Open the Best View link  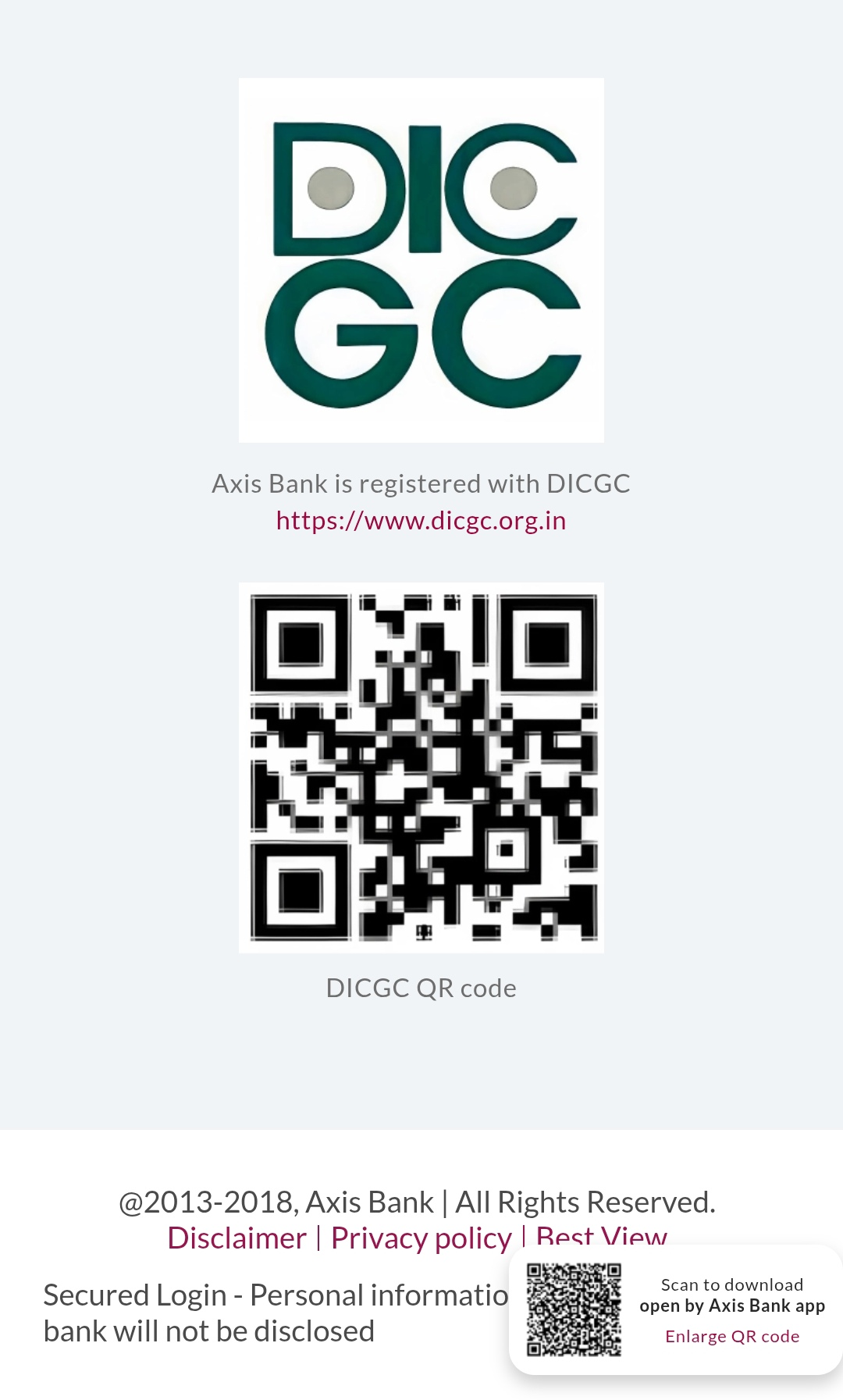point(601,1235)
